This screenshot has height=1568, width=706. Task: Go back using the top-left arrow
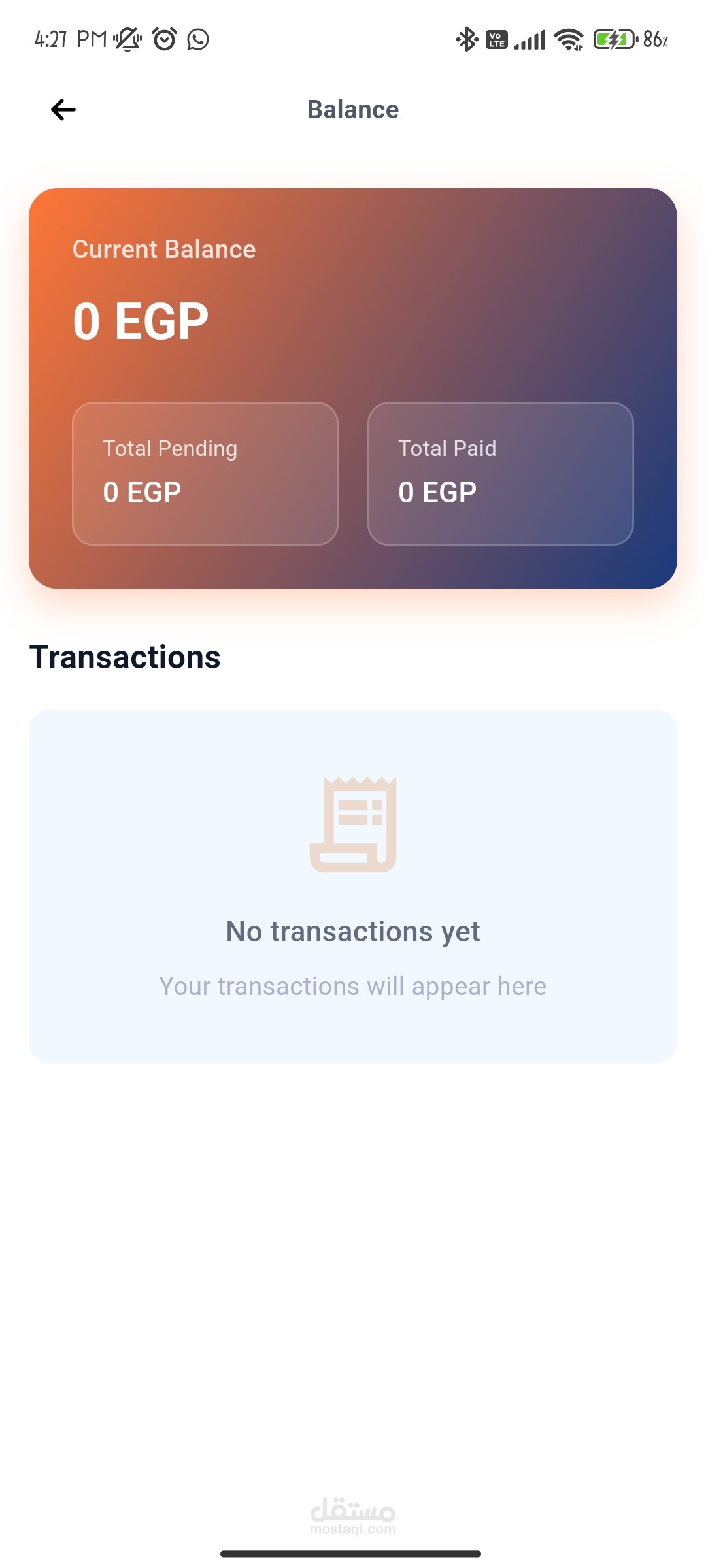click(x=63, y=110)
